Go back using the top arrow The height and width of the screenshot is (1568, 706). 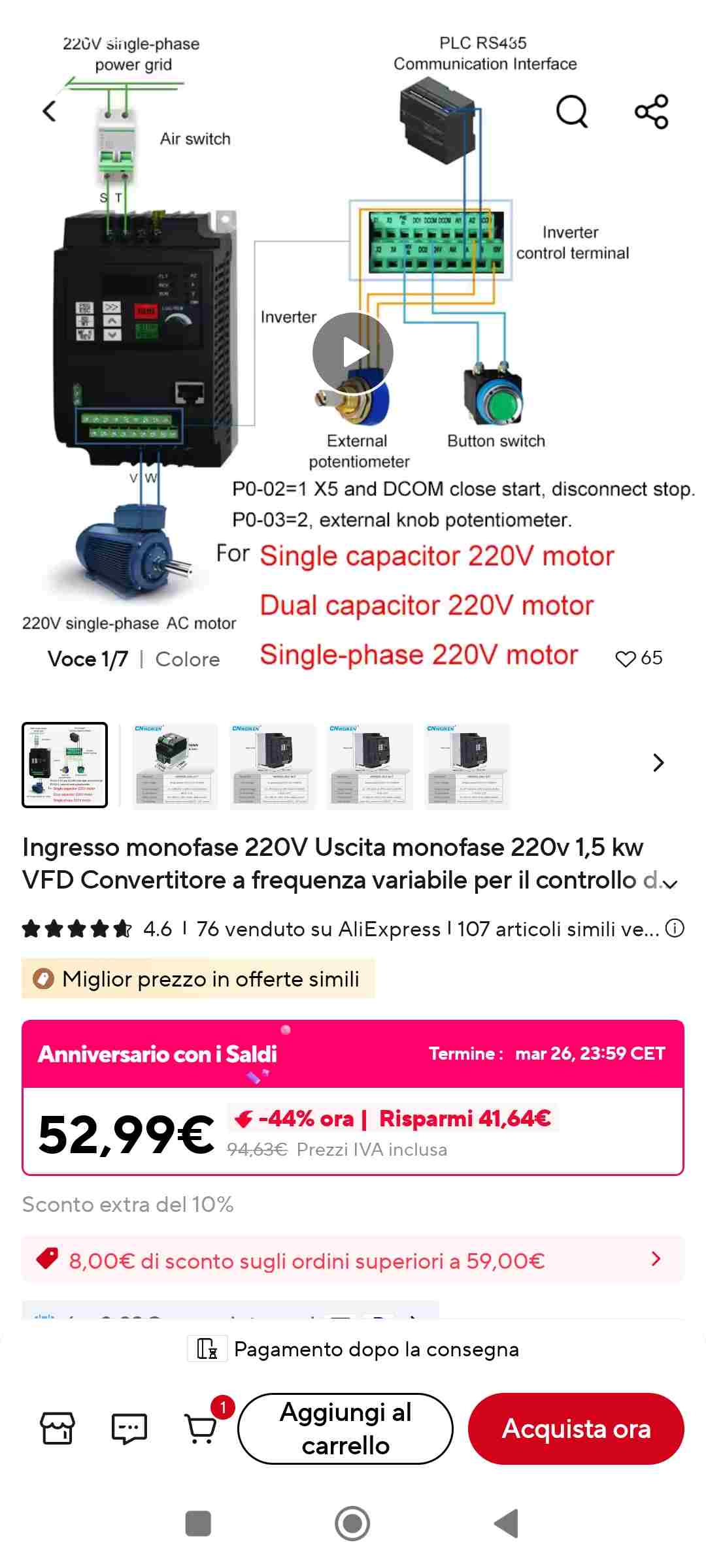point(49,112)
